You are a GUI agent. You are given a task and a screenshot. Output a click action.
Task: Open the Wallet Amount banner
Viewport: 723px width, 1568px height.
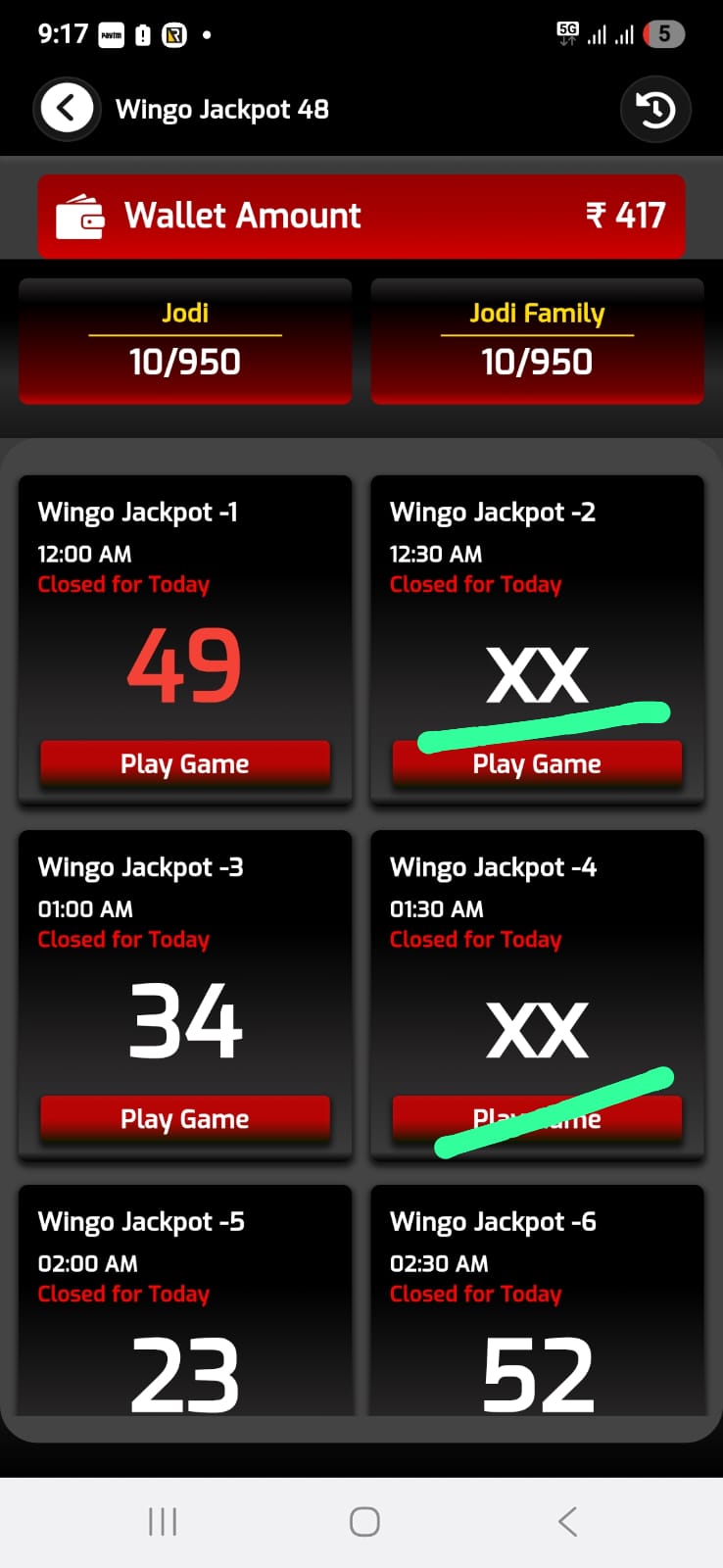pyautogui.click(x=361, y=216)
